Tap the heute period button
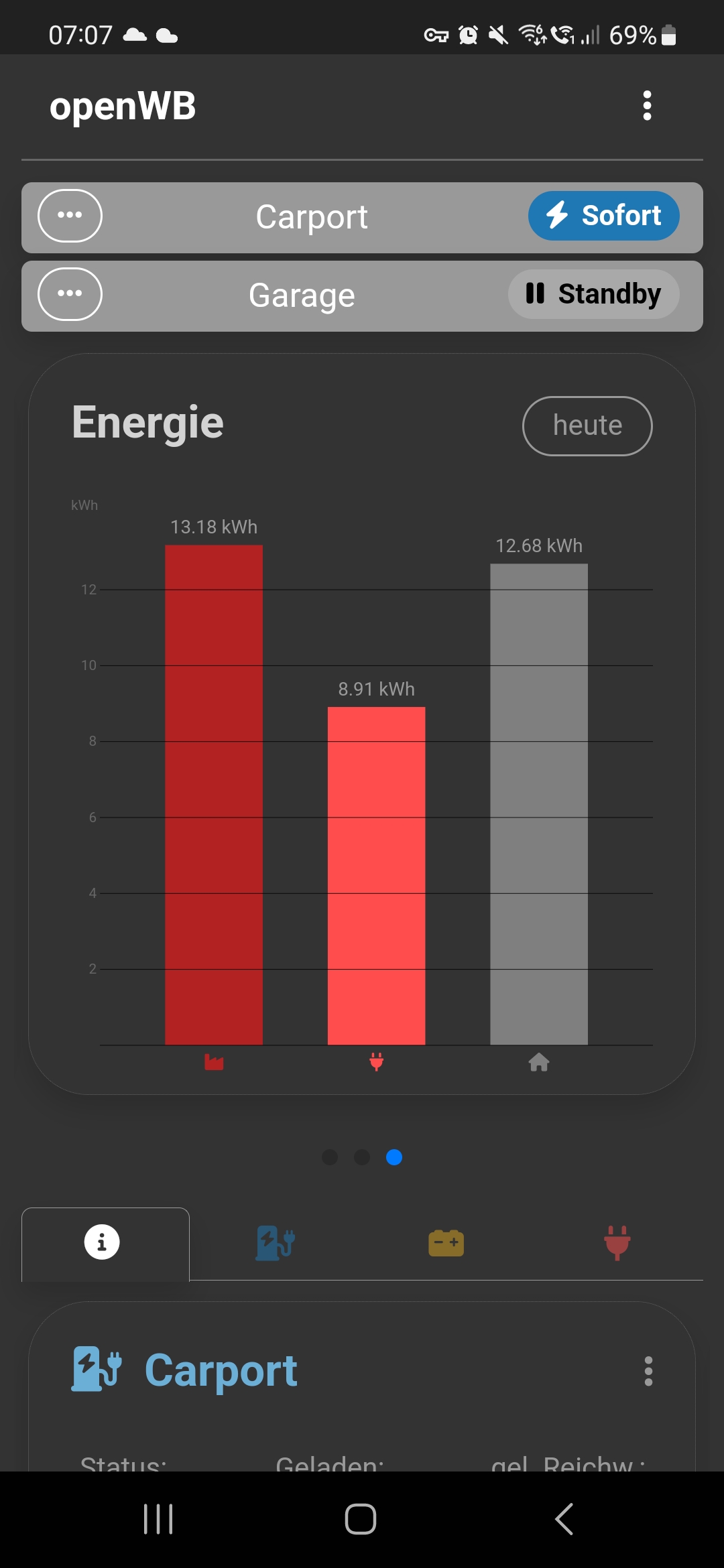724x1568 pixels. click(x=587, y=426)
